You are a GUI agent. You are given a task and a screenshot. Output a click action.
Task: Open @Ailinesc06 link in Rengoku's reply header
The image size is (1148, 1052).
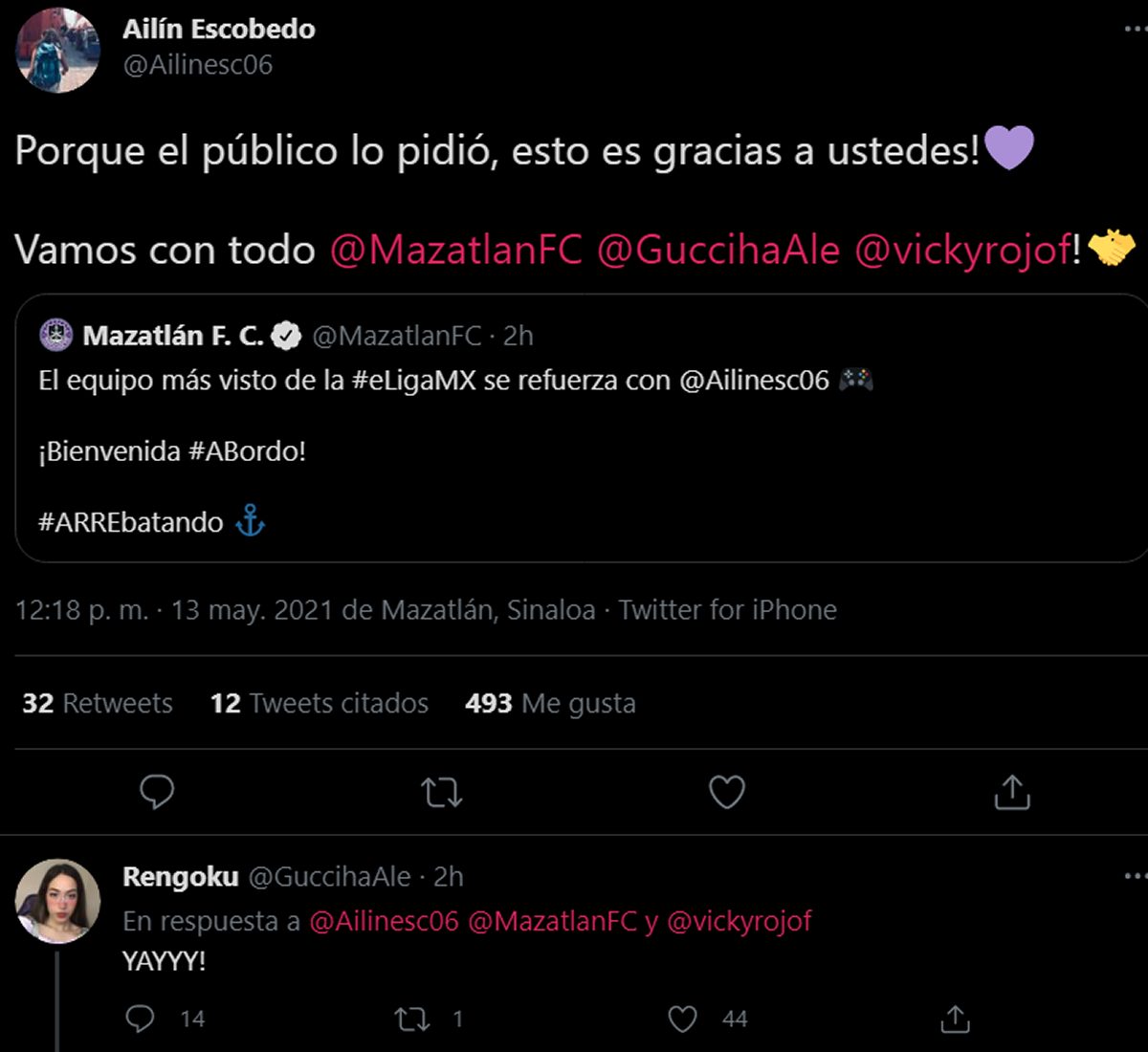click(x=384, y=921)
